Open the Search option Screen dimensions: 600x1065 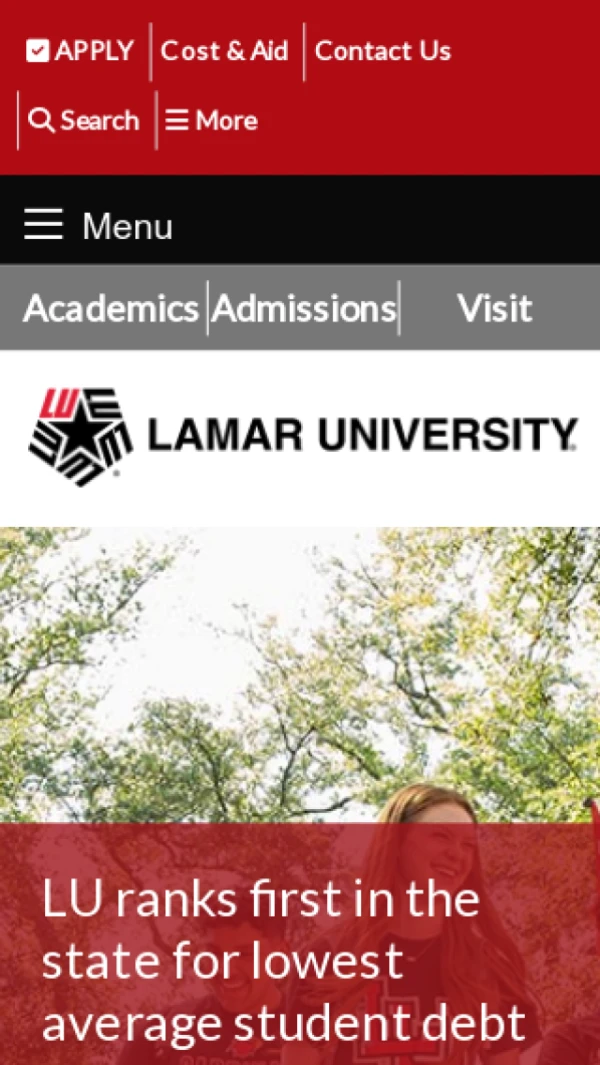85,121
